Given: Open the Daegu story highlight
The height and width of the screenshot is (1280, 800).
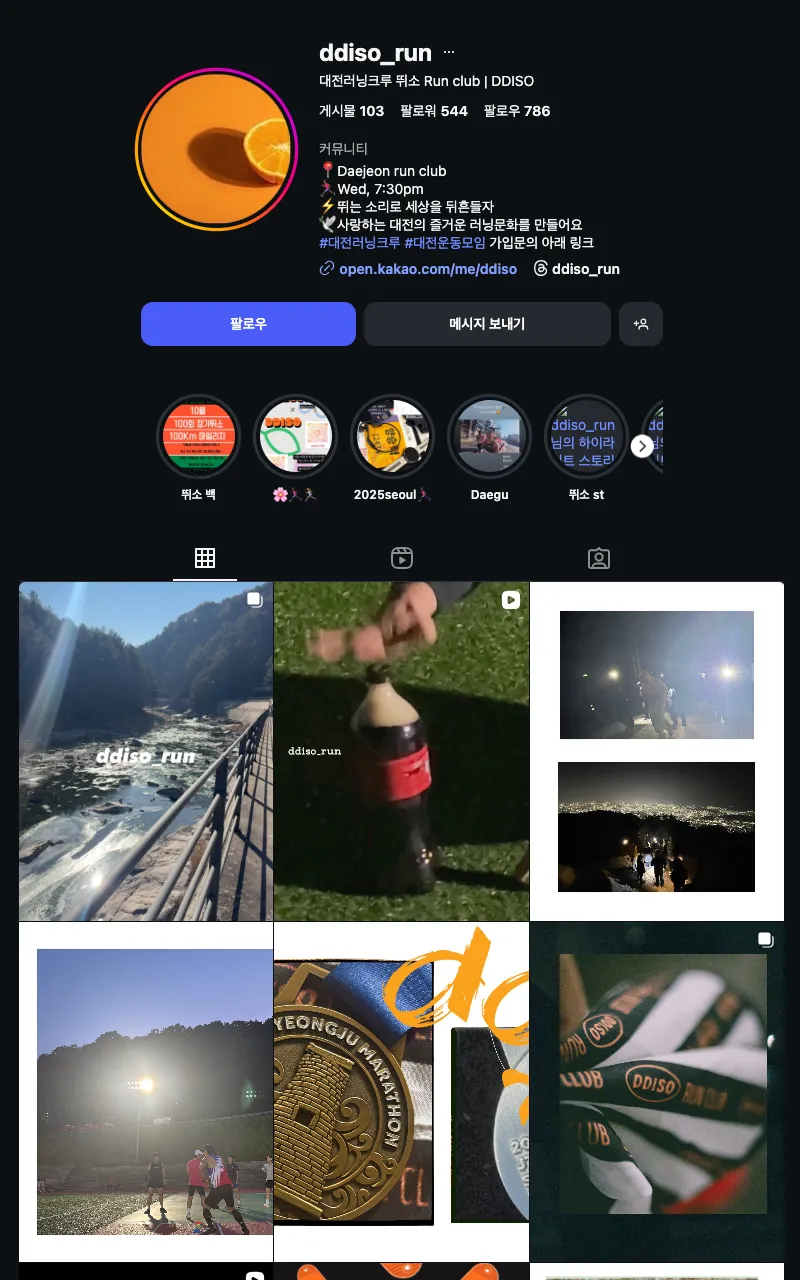Looking at the screenshot, I should [x=489, y=437].
